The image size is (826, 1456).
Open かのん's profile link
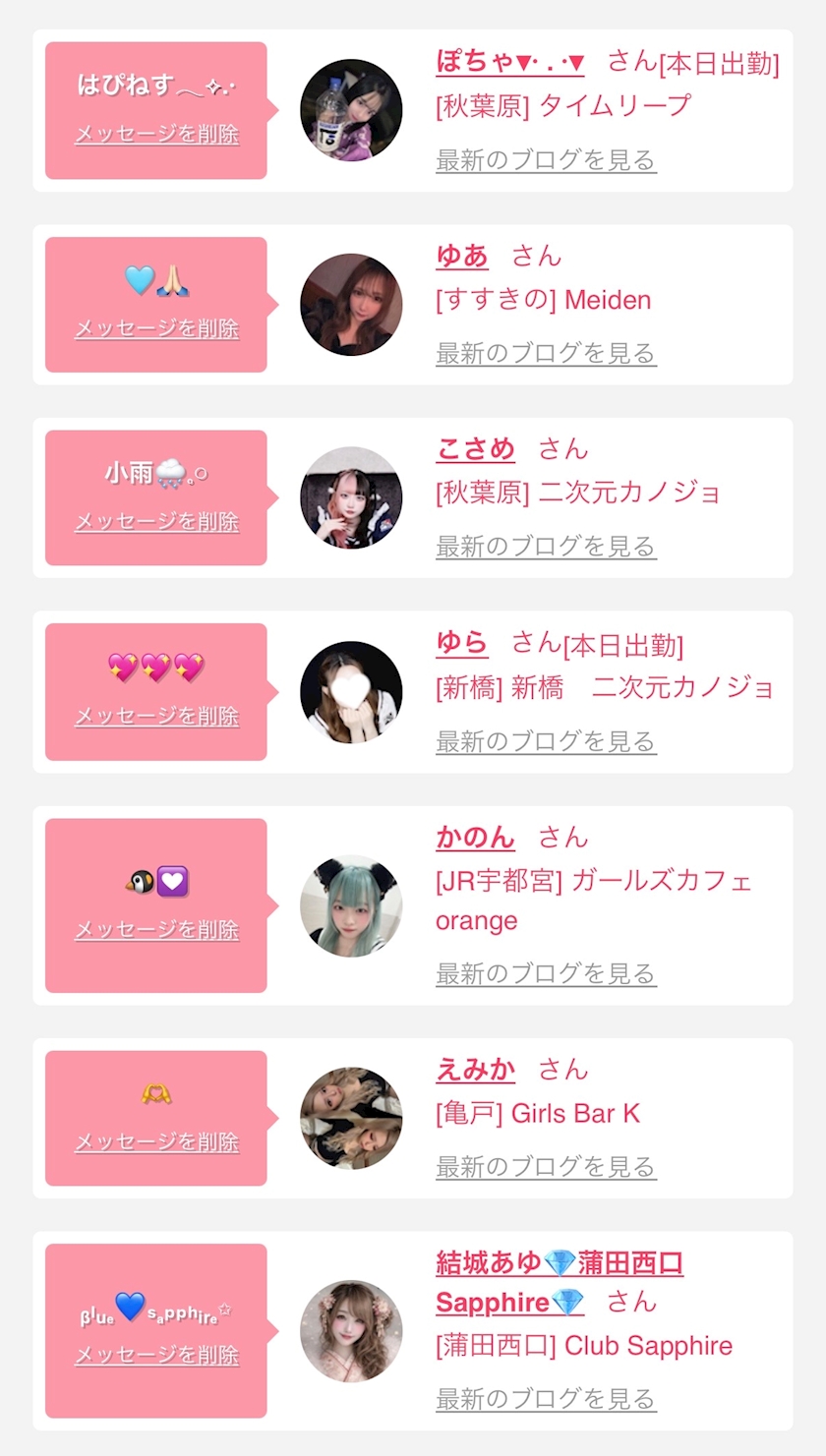(x=475, y=838)
